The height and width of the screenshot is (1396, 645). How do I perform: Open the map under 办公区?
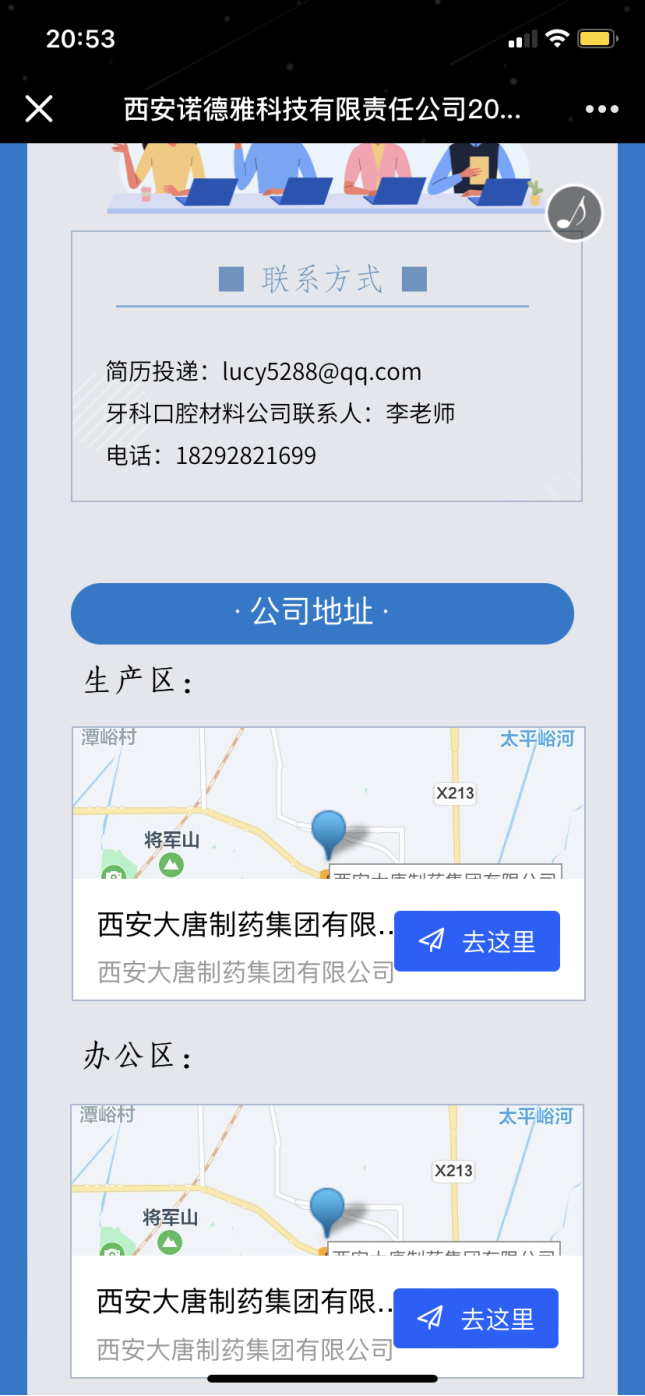point(326,1180)
